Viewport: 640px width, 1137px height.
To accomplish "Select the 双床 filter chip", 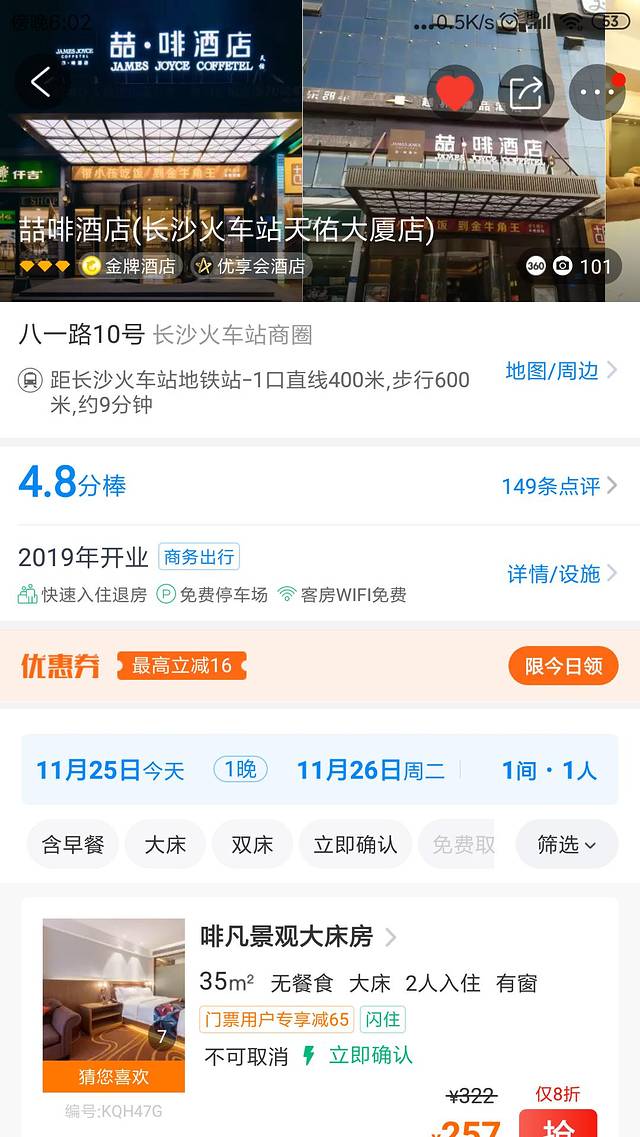I will [252, 844].
